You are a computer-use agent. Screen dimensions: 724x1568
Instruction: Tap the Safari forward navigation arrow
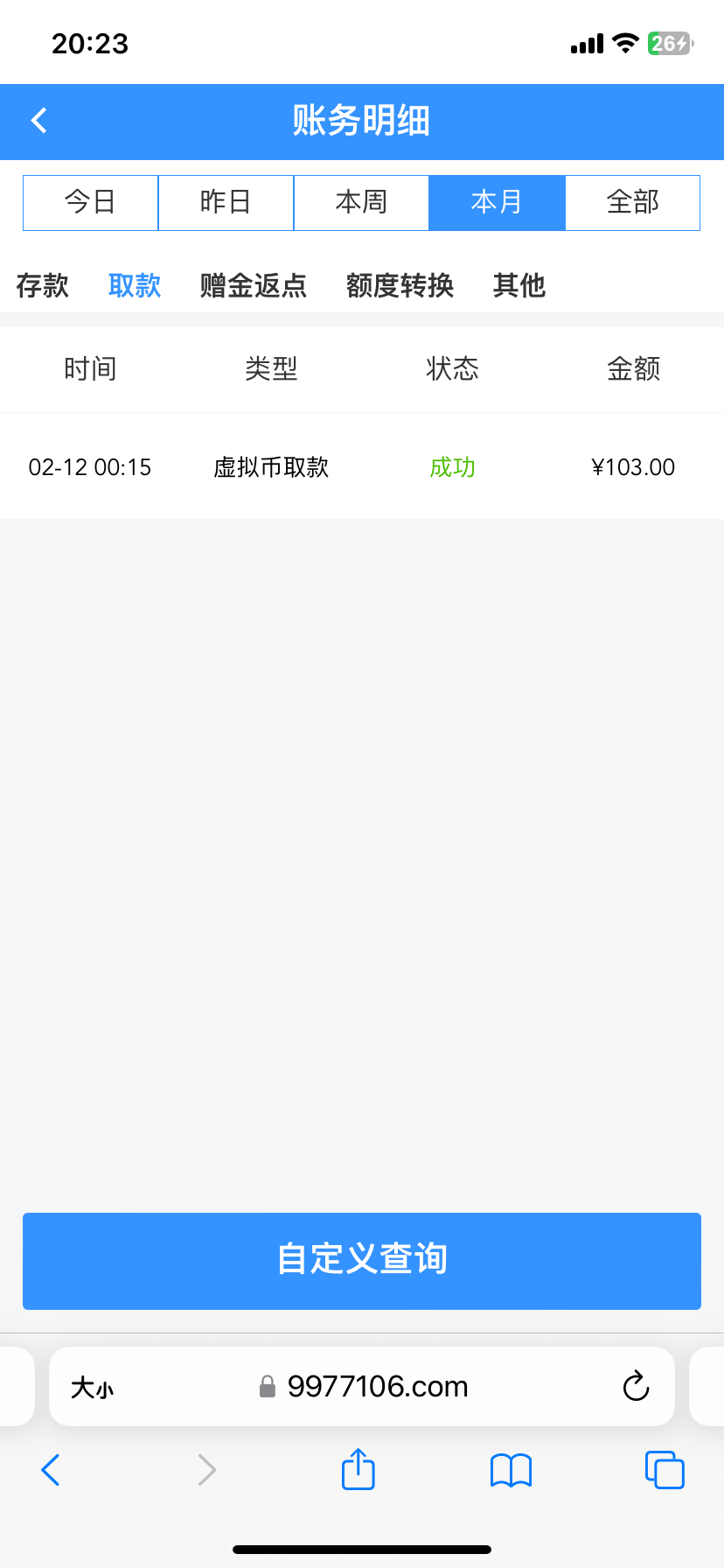(x=206, y=1470)
